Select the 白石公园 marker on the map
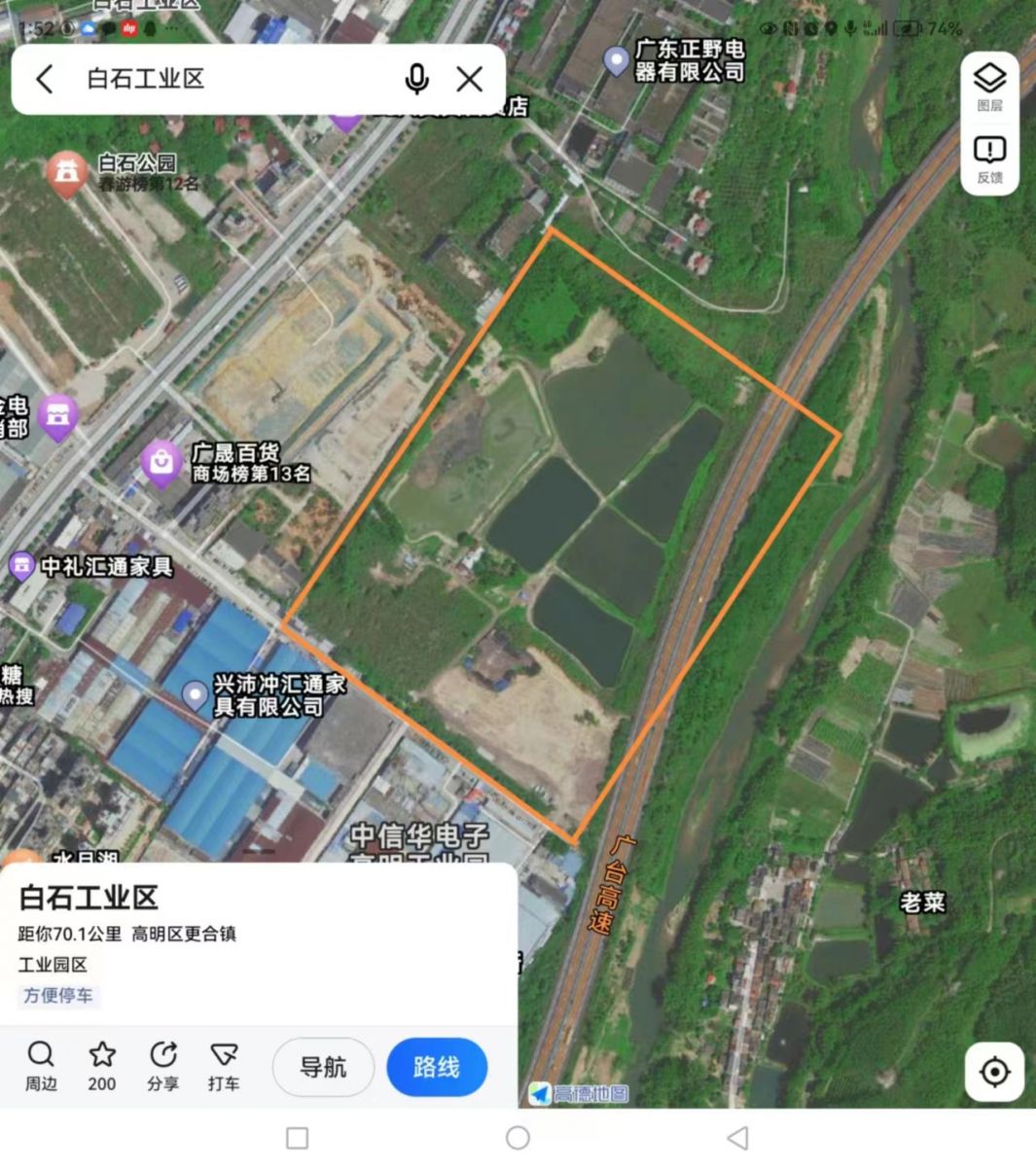The height and width of the screenshot is (1167, 1036). [66, 173]
